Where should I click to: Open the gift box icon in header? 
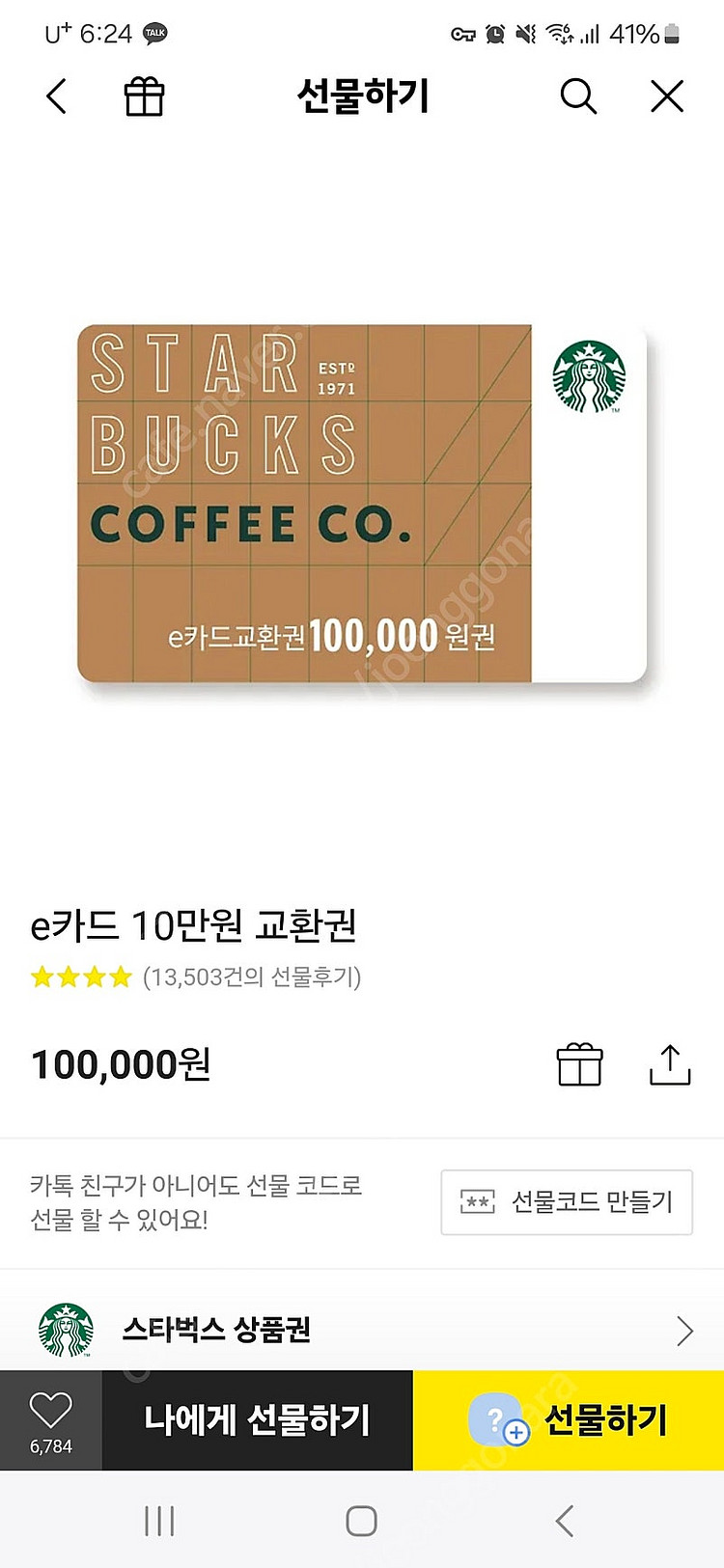tap(145, 96)
